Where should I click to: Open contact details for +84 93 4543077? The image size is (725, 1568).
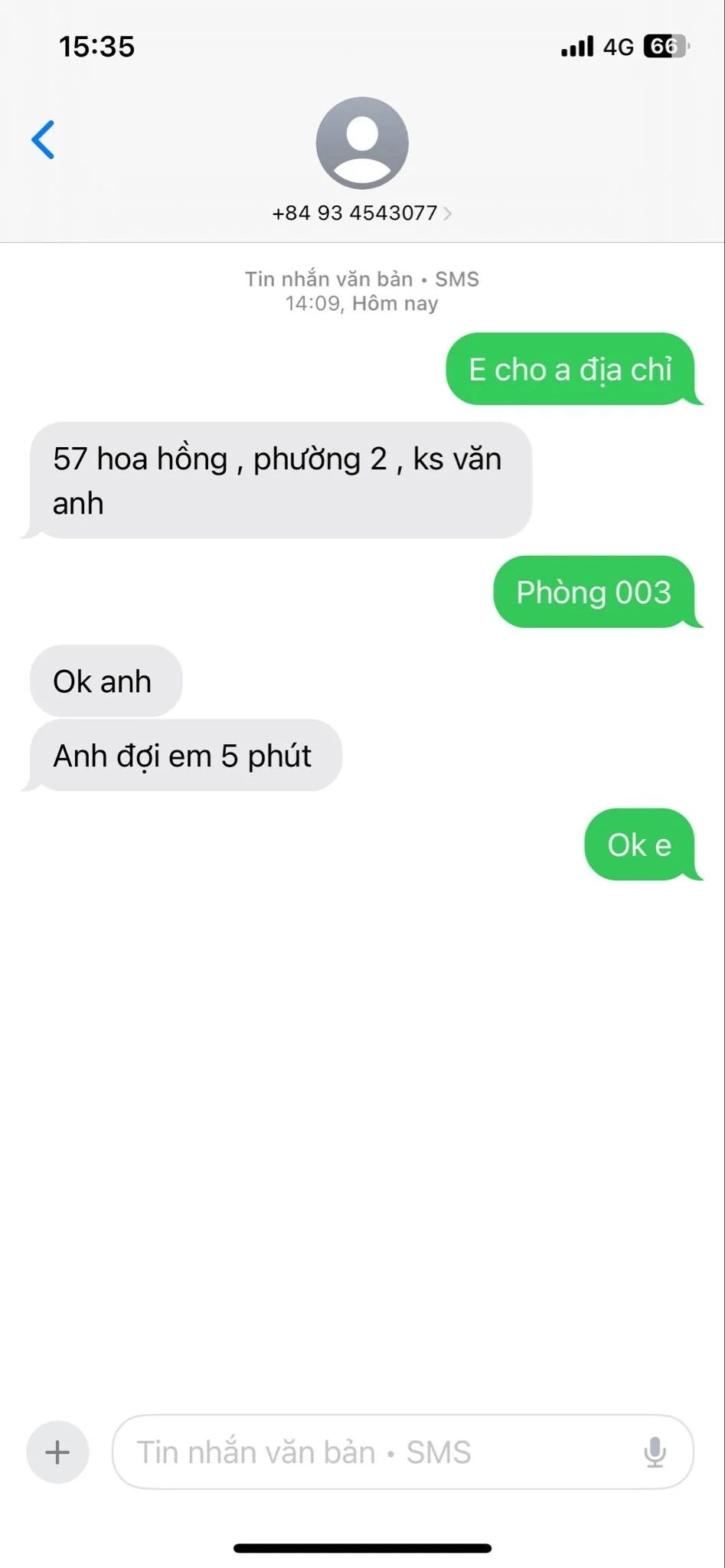click(361, 213)
